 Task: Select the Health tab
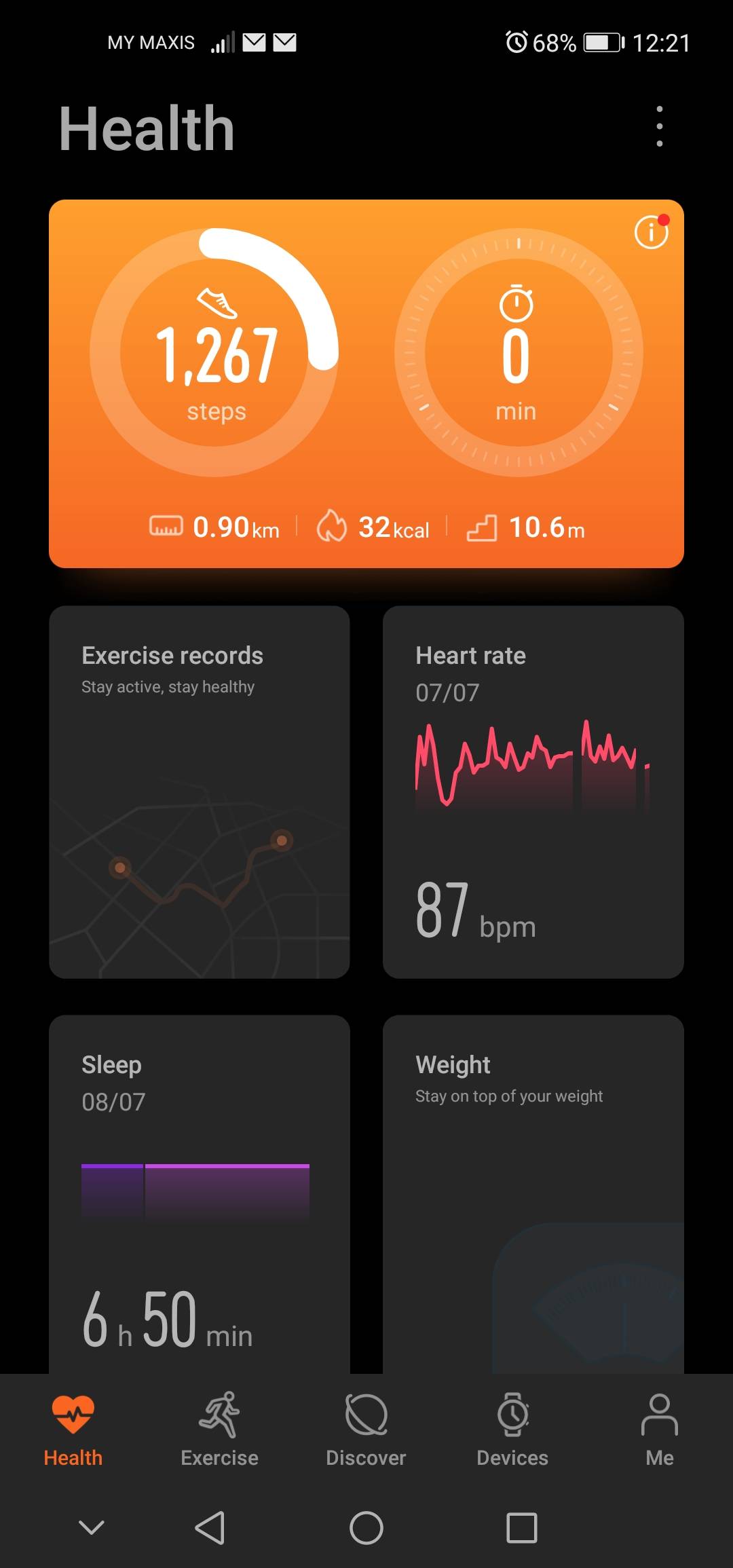[x=73, y=1430]
